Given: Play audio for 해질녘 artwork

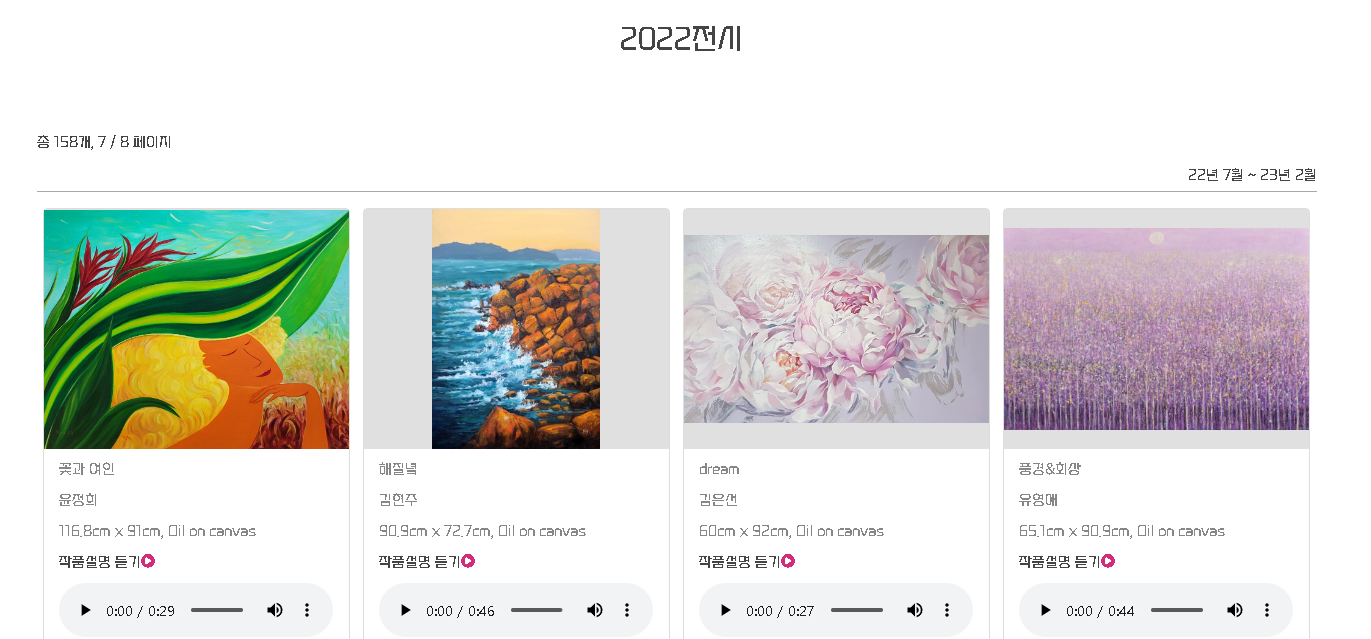Looking at the screenshot, I should click(x=406, y=610).
